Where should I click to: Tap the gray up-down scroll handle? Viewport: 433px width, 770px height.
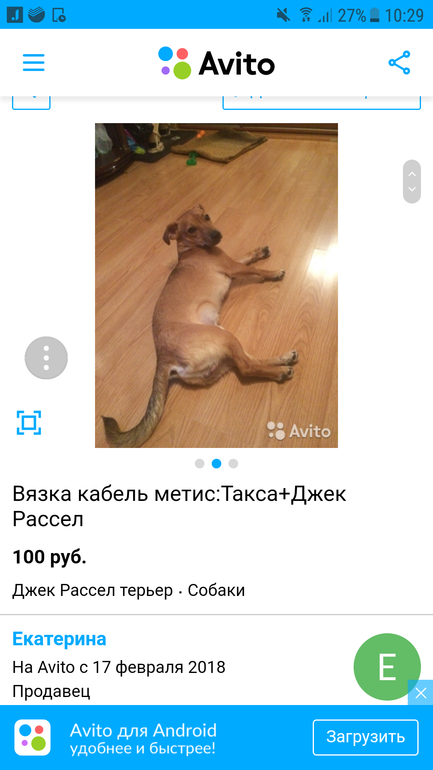coord(411,182)
